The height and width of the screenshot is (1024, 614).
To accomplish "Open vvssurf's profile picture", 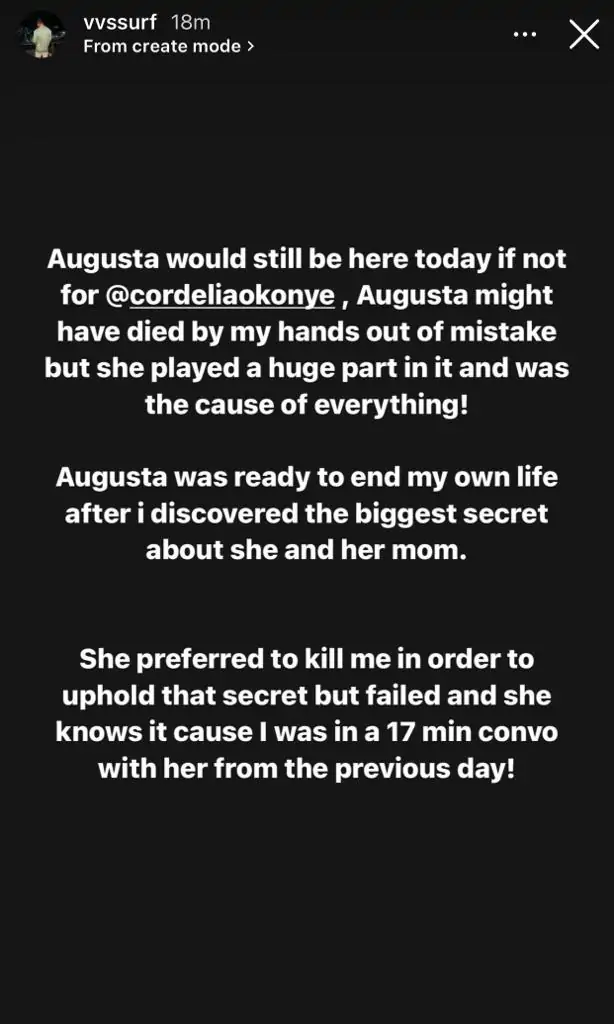I will [x=42, y=35].
